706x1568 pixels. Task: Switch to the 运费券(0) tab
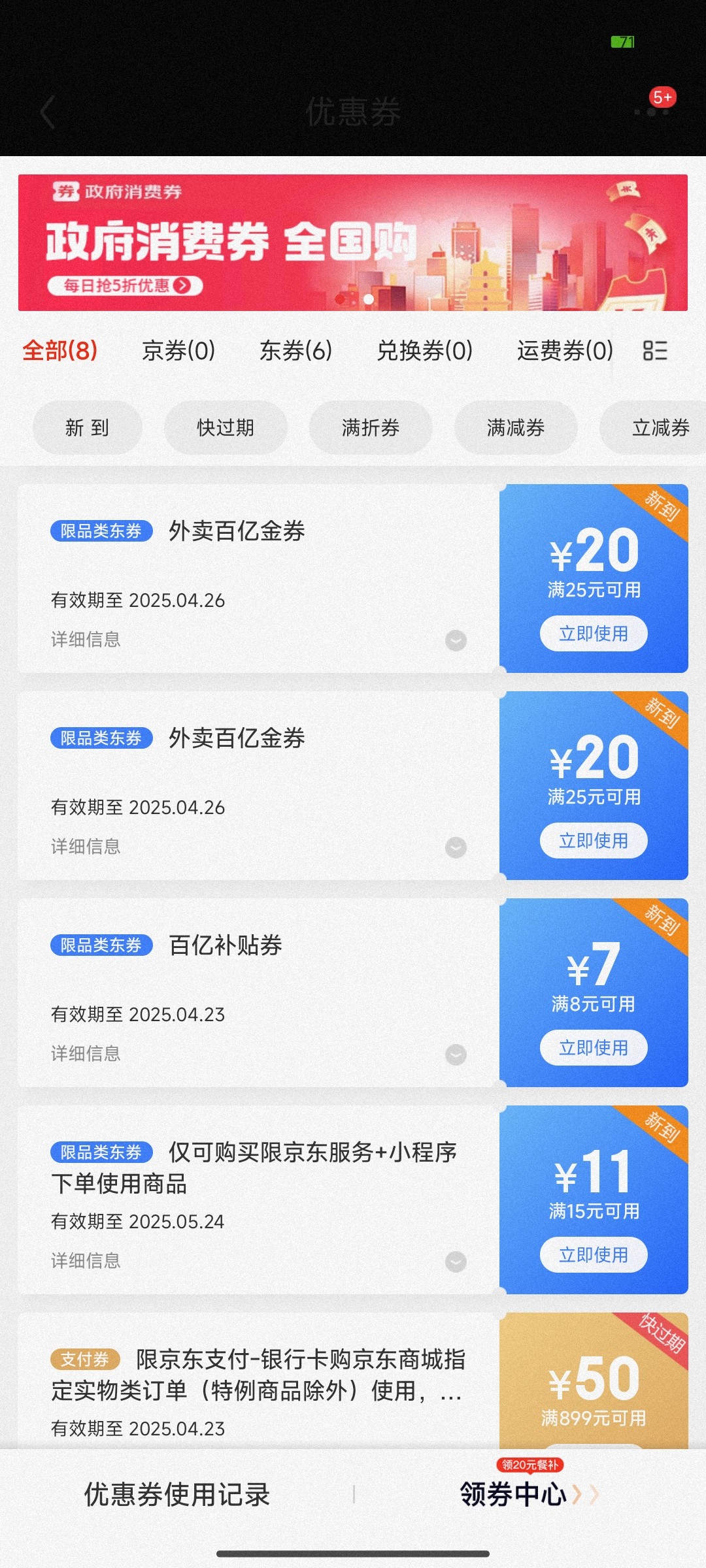click(565, 351)
